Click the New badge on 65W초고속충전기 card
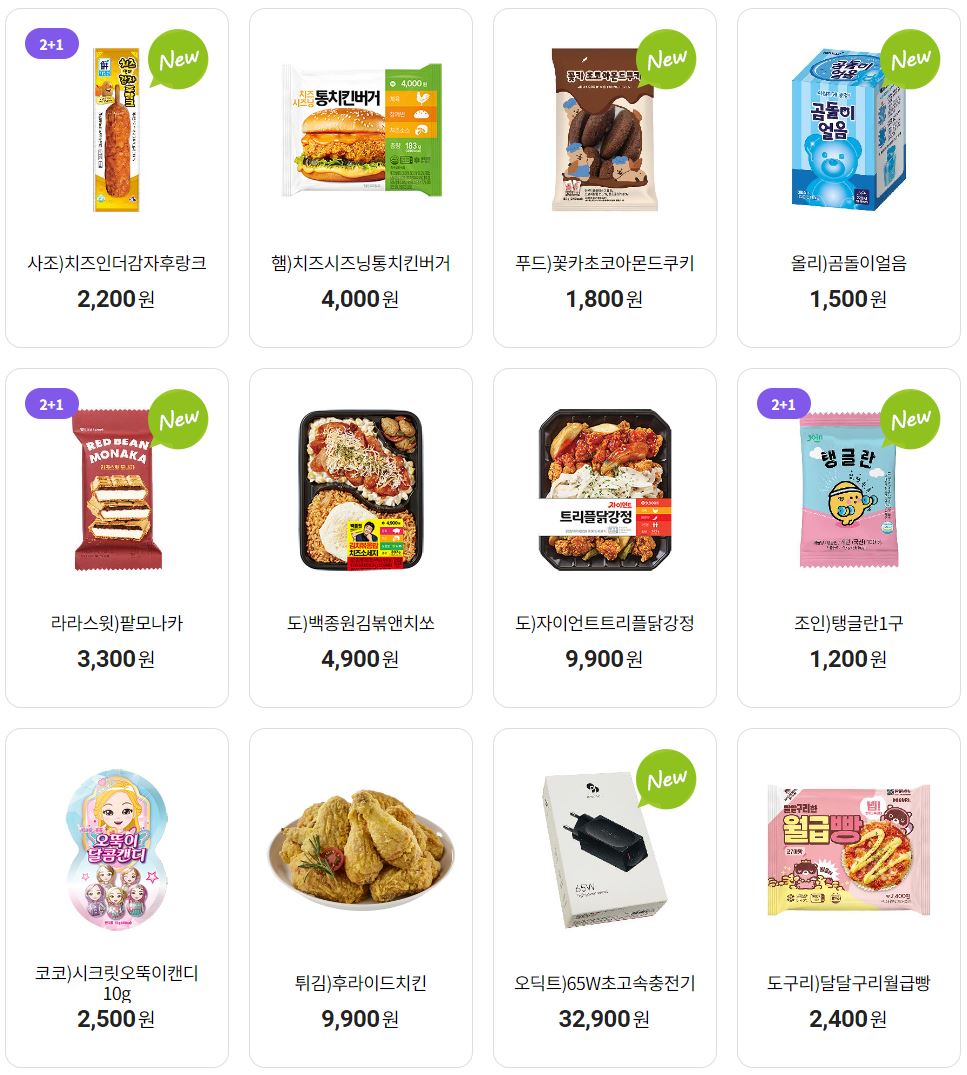Image resolution: width=967 pixels, height=1075 pixels. click(x=664, y=777)
